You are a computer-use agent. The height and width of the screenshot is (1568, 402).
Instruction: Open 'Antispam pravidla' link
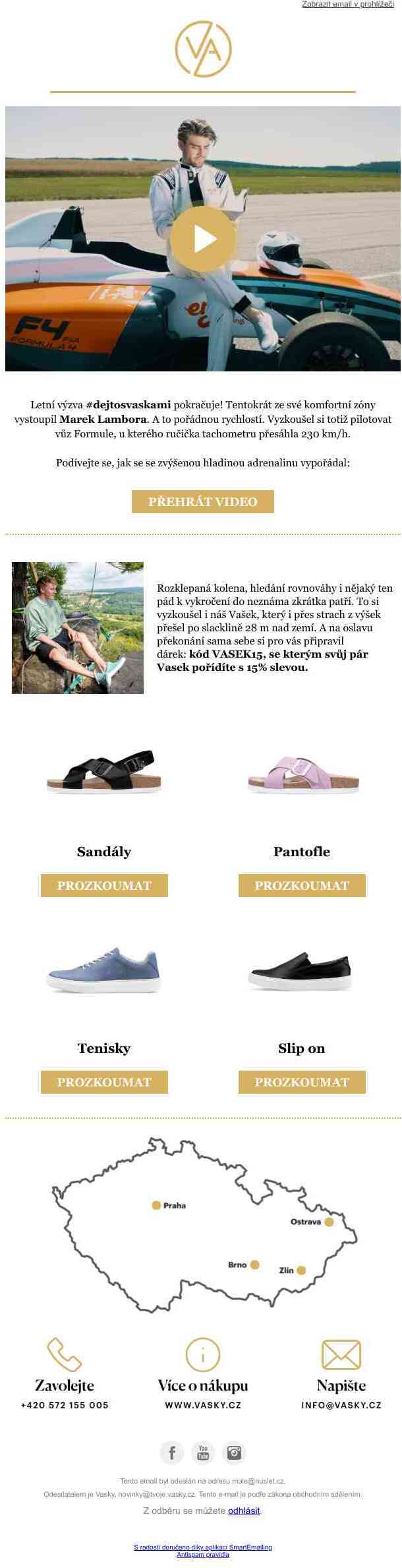pyautogui.click(x=202, y=1554)
